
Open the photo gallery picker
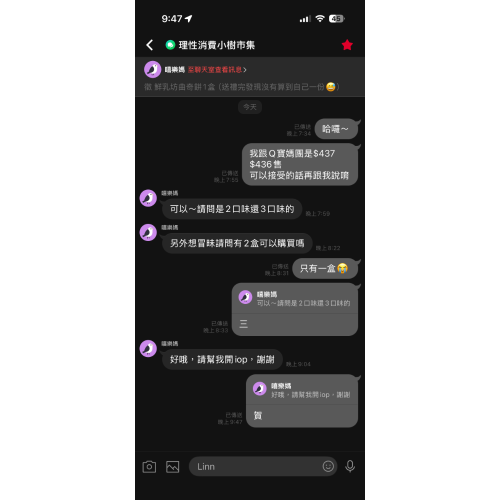coord(172,466)
